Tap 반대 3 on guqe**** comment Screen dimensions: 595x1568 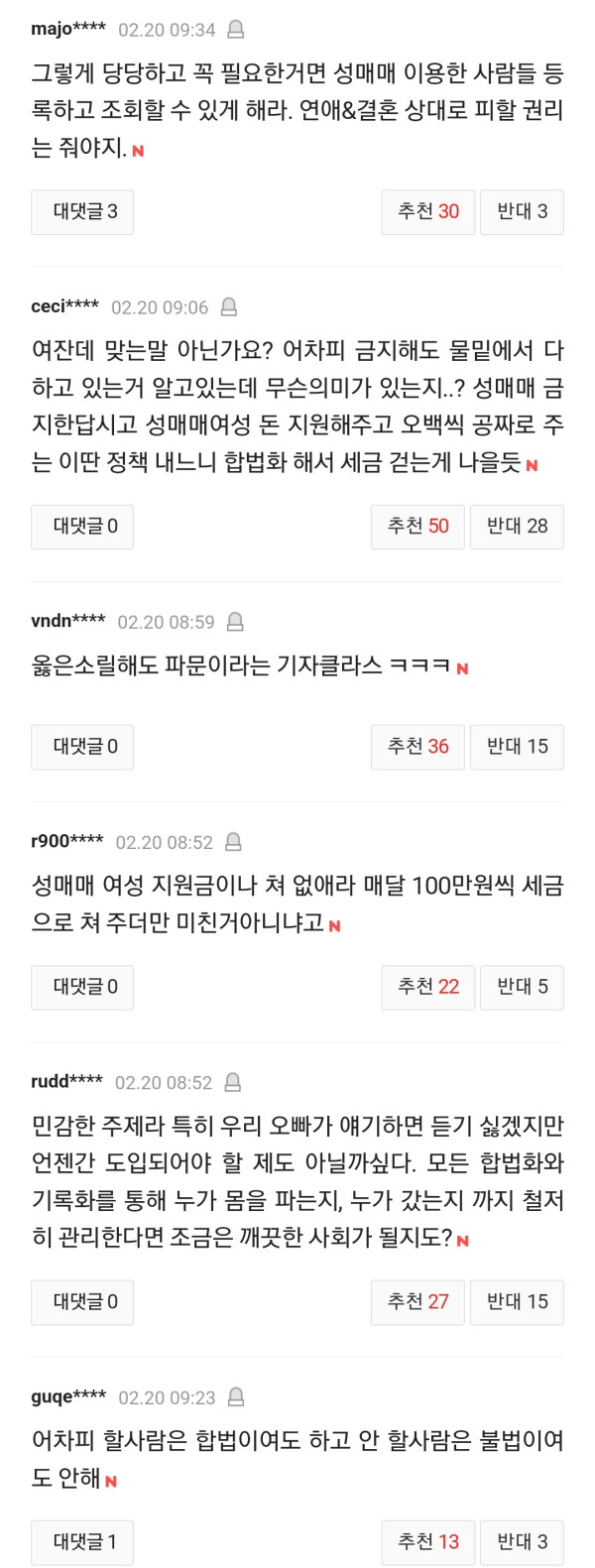[523, 1542]
